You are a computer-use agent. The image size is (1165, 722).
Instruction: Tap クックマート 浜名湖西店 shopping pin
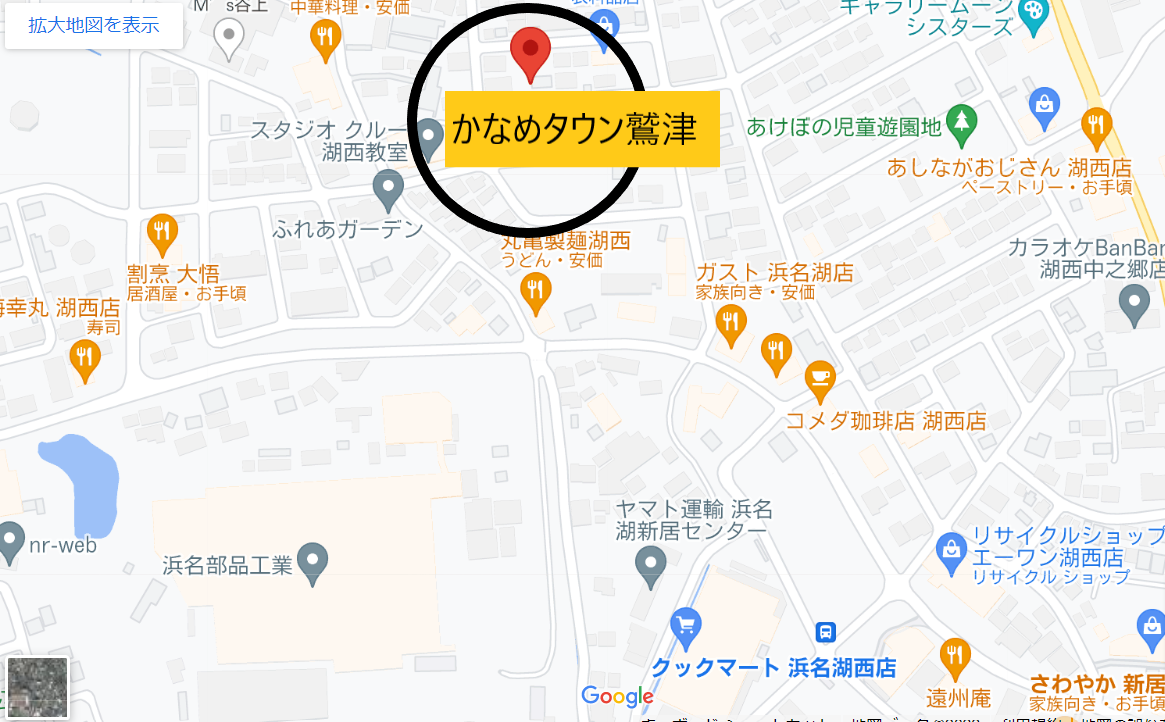[684, 624]
